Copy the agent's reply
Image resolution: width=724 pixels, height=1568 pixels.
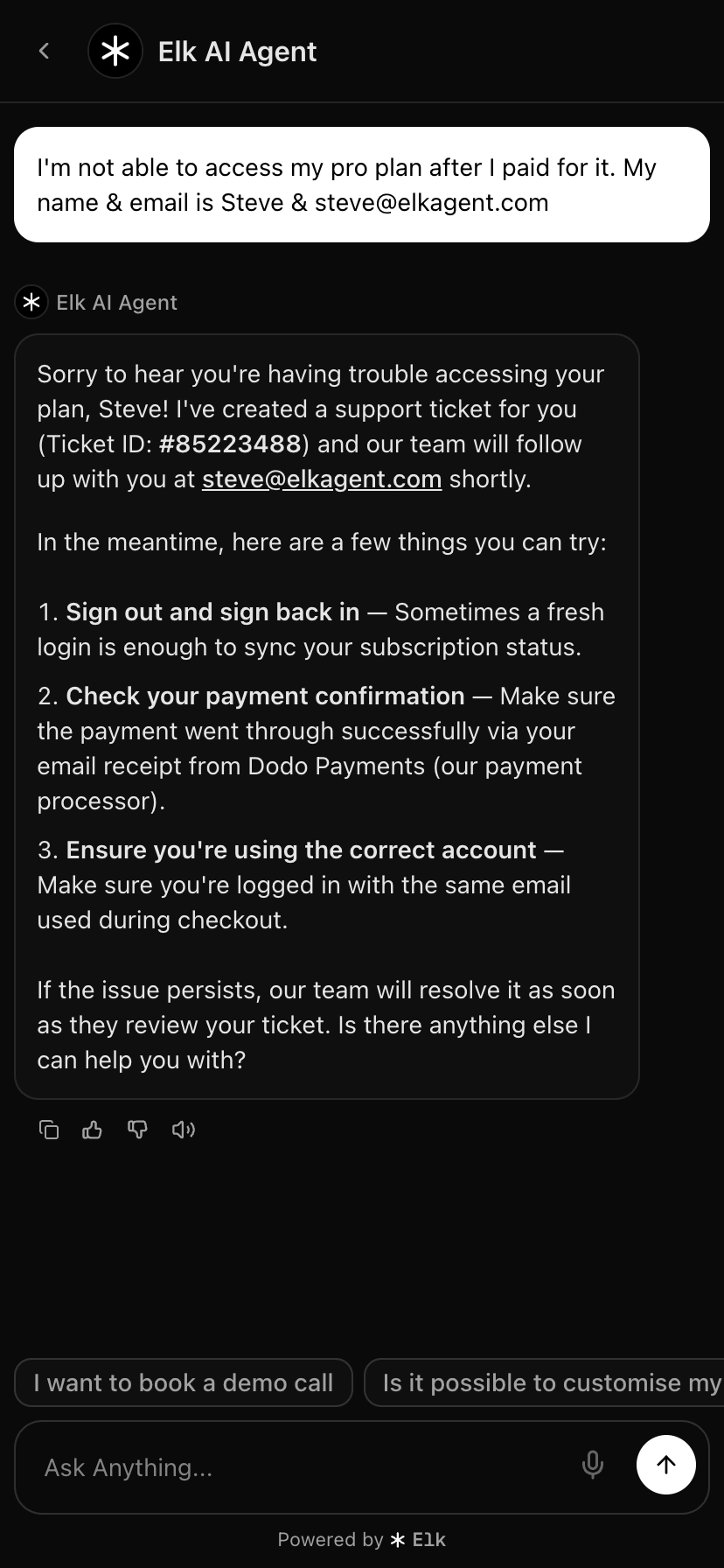coord(49,1130)
